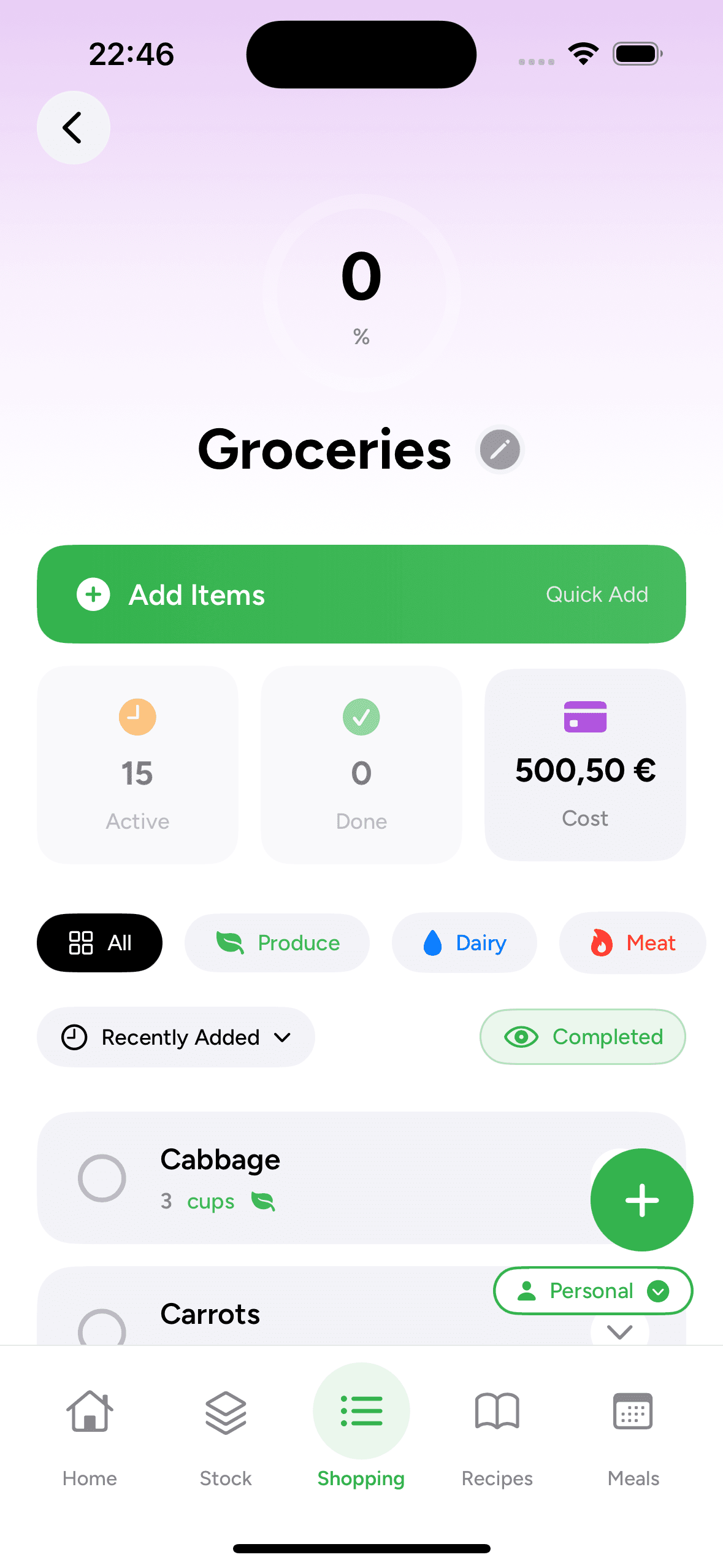723x1568 pixels.
Task: Filter by Produce category
Action: pos(277,943)
